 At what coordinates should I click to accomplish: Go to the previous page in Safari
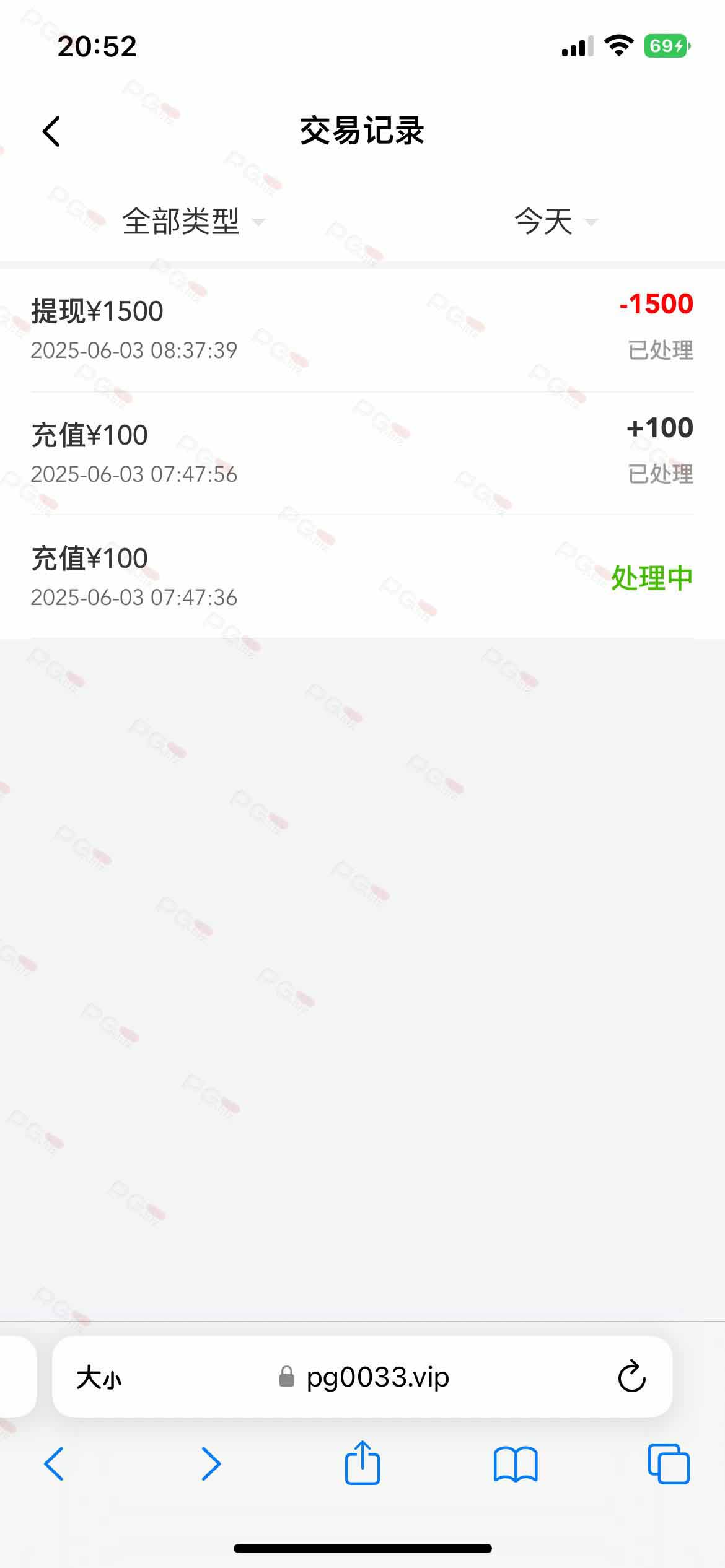coord(54,1464)
